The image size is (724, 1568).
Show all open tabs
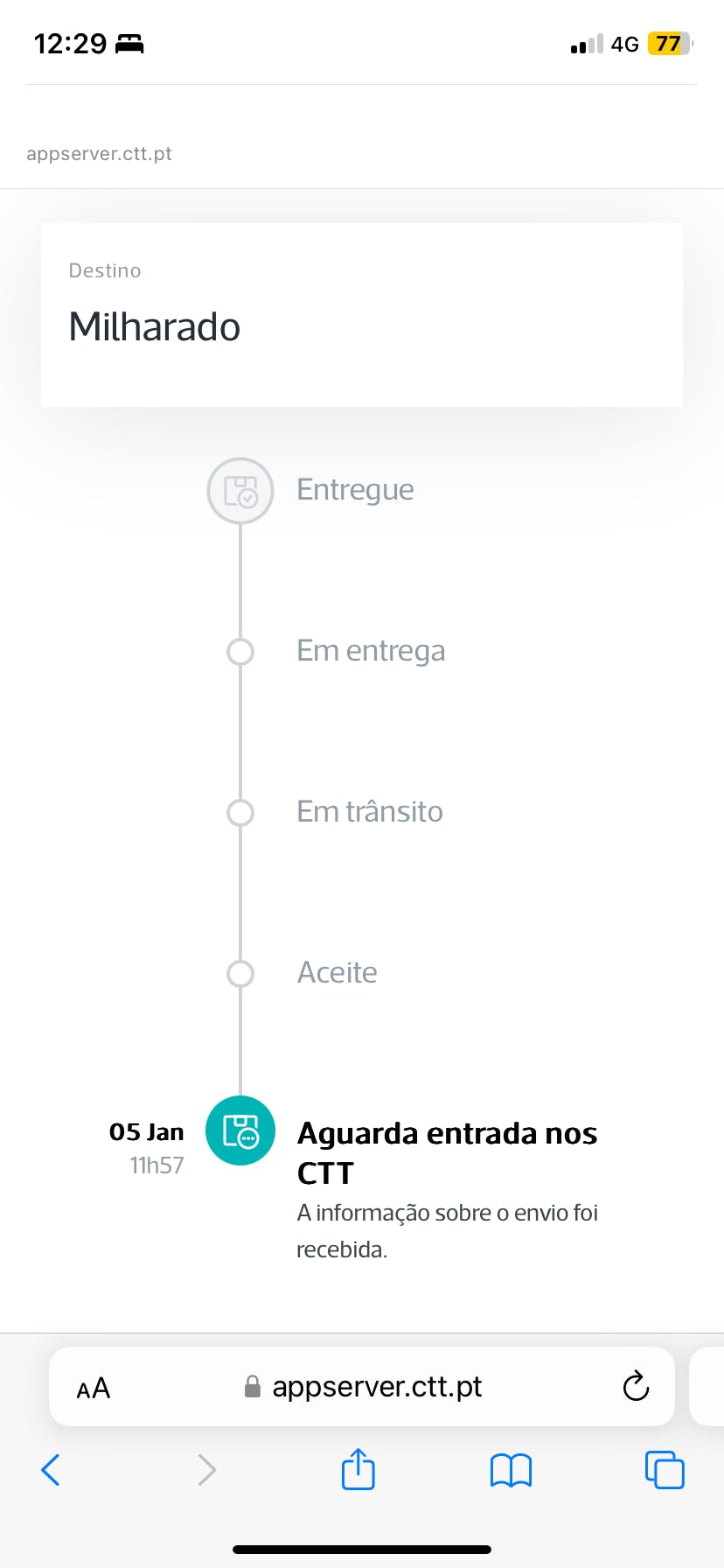[x=665, y=1470]
